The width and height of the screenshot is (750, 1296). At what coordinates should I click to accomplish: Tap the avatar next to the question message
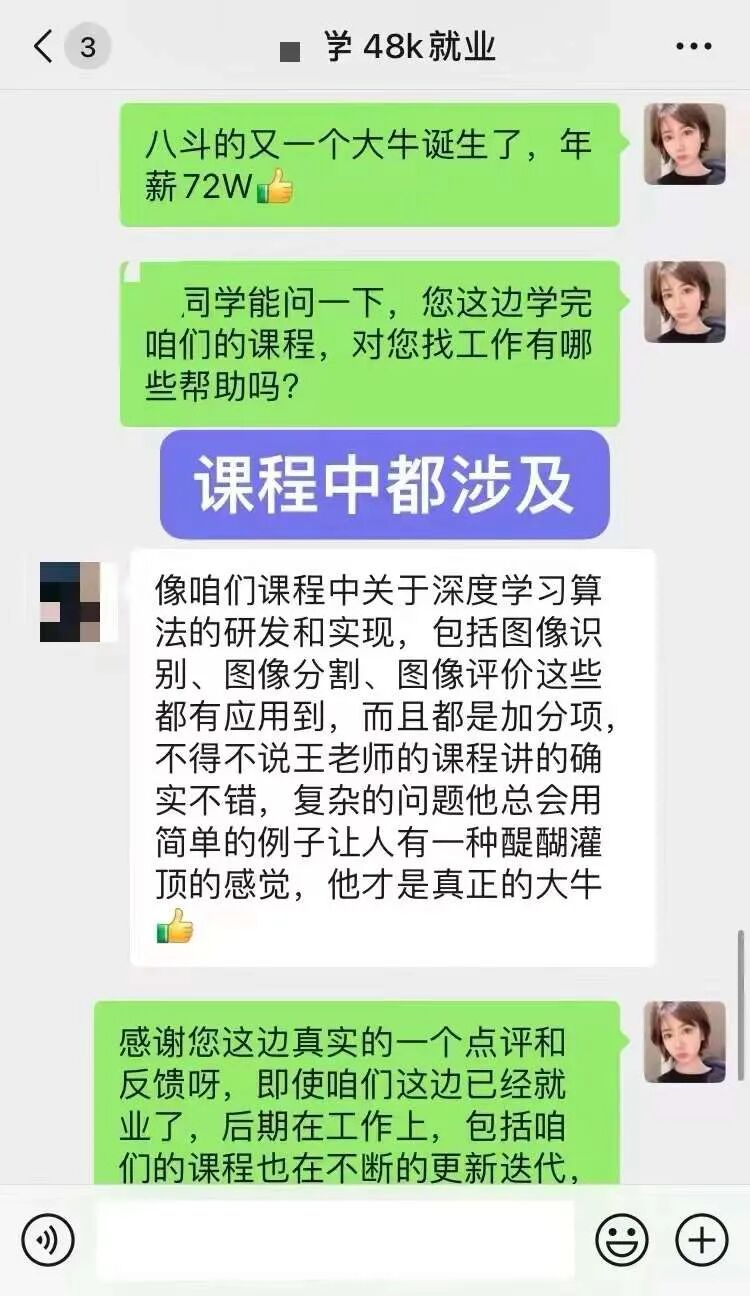[x=684, y=300]
